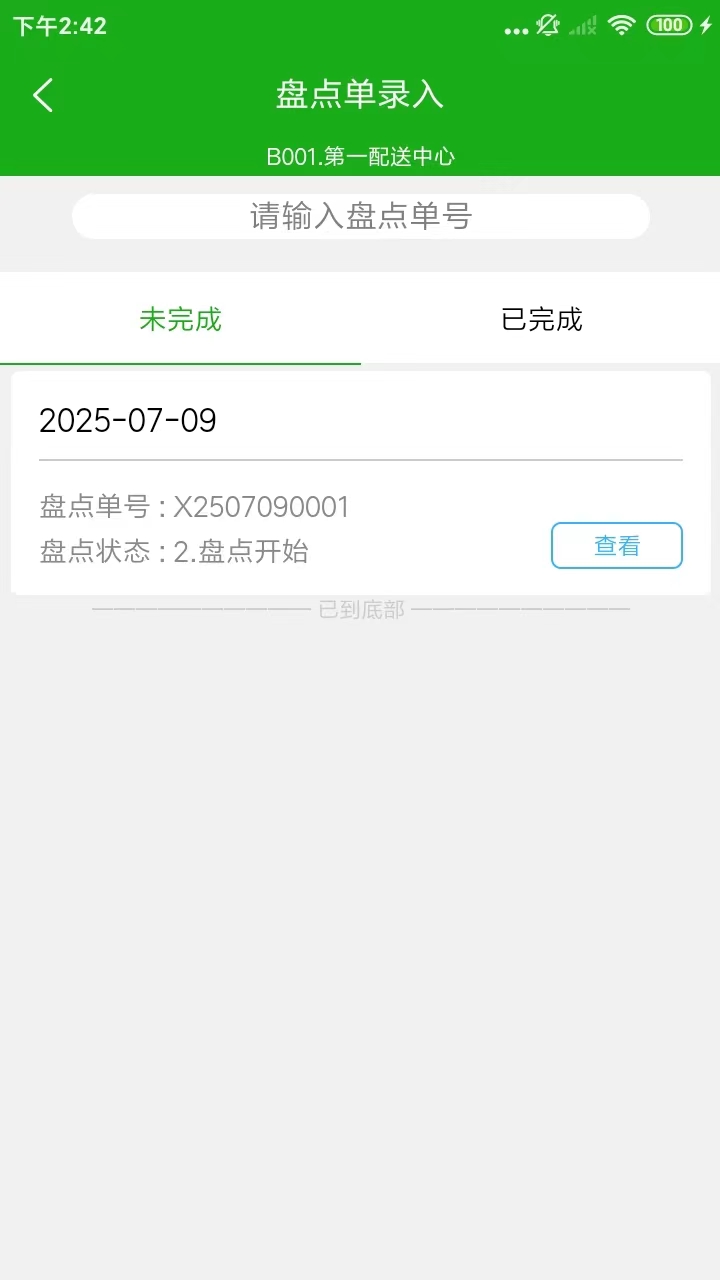This screenshot has width=720, height=1280.
Task: Tap the 请输入盘点单号 search field
Action: click(x=360, y=216)
